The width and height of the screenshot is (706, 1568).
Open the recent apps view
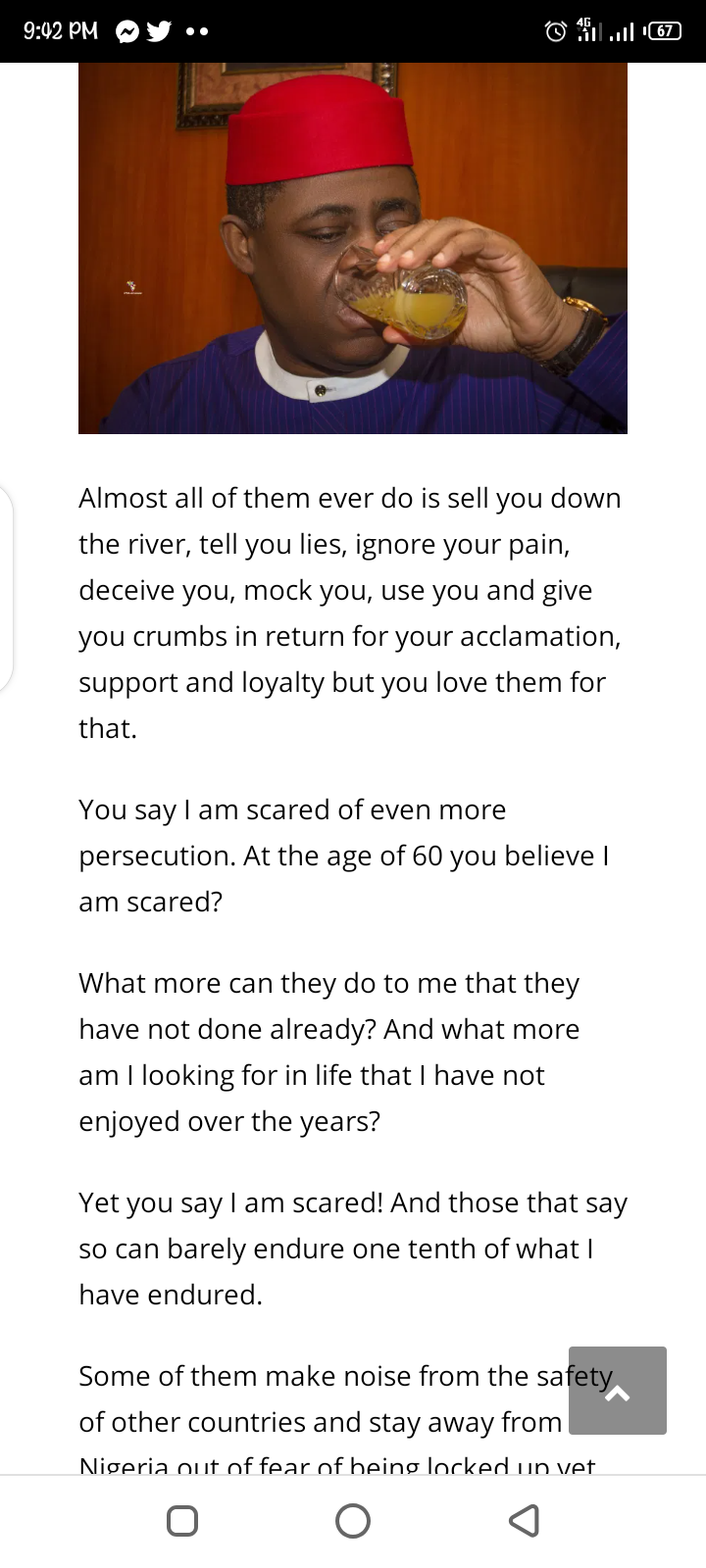click(x=182, y=1521)
